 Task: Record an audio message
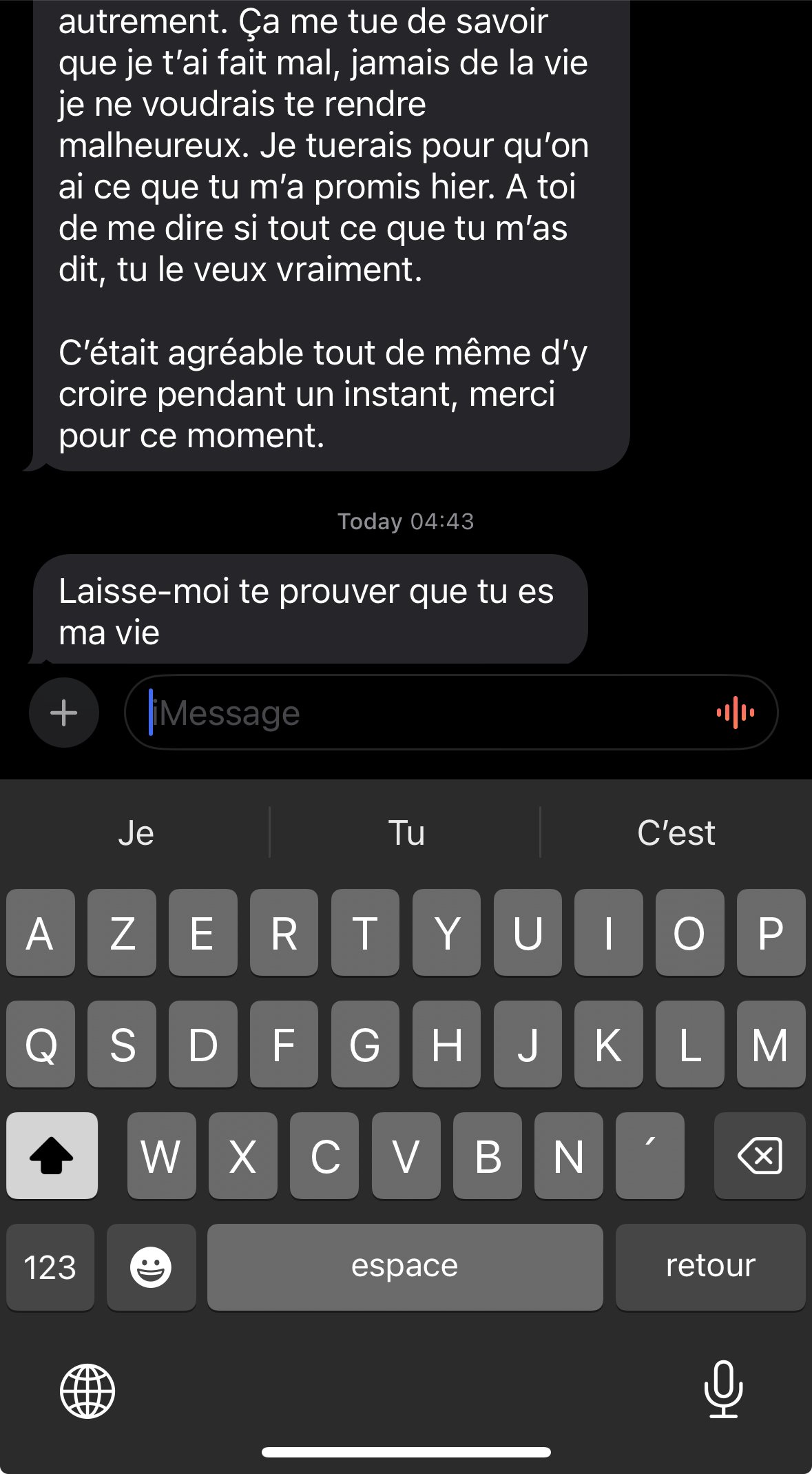click(x=735, y=713)
